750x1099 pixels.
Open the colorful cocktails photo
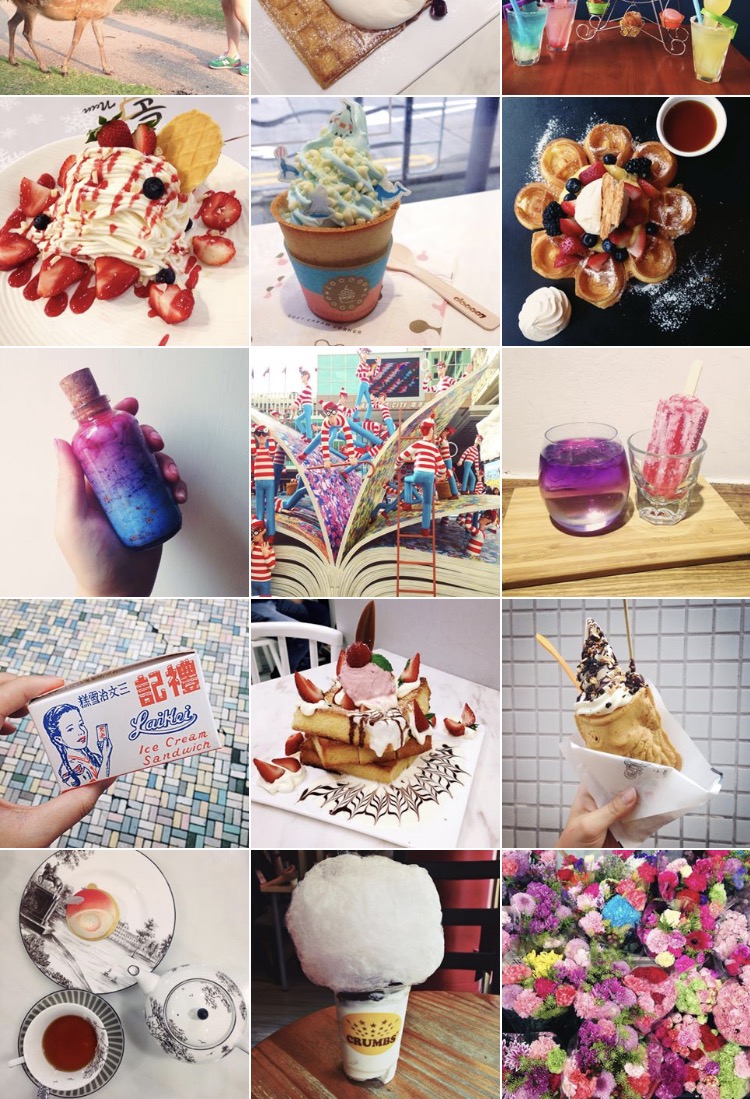pos(626,46)
